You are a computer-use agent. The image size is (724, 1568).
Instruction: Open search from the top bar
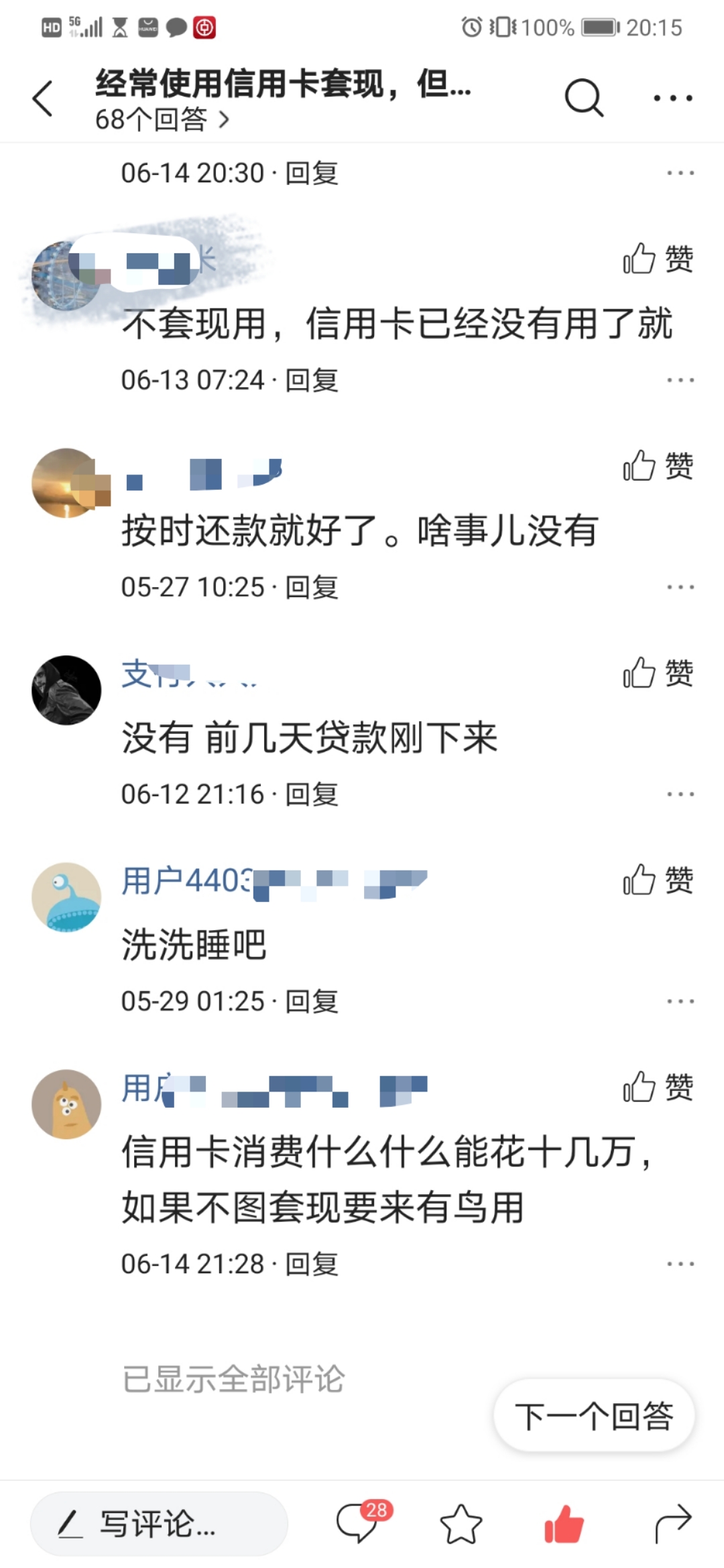coord(584,98)
